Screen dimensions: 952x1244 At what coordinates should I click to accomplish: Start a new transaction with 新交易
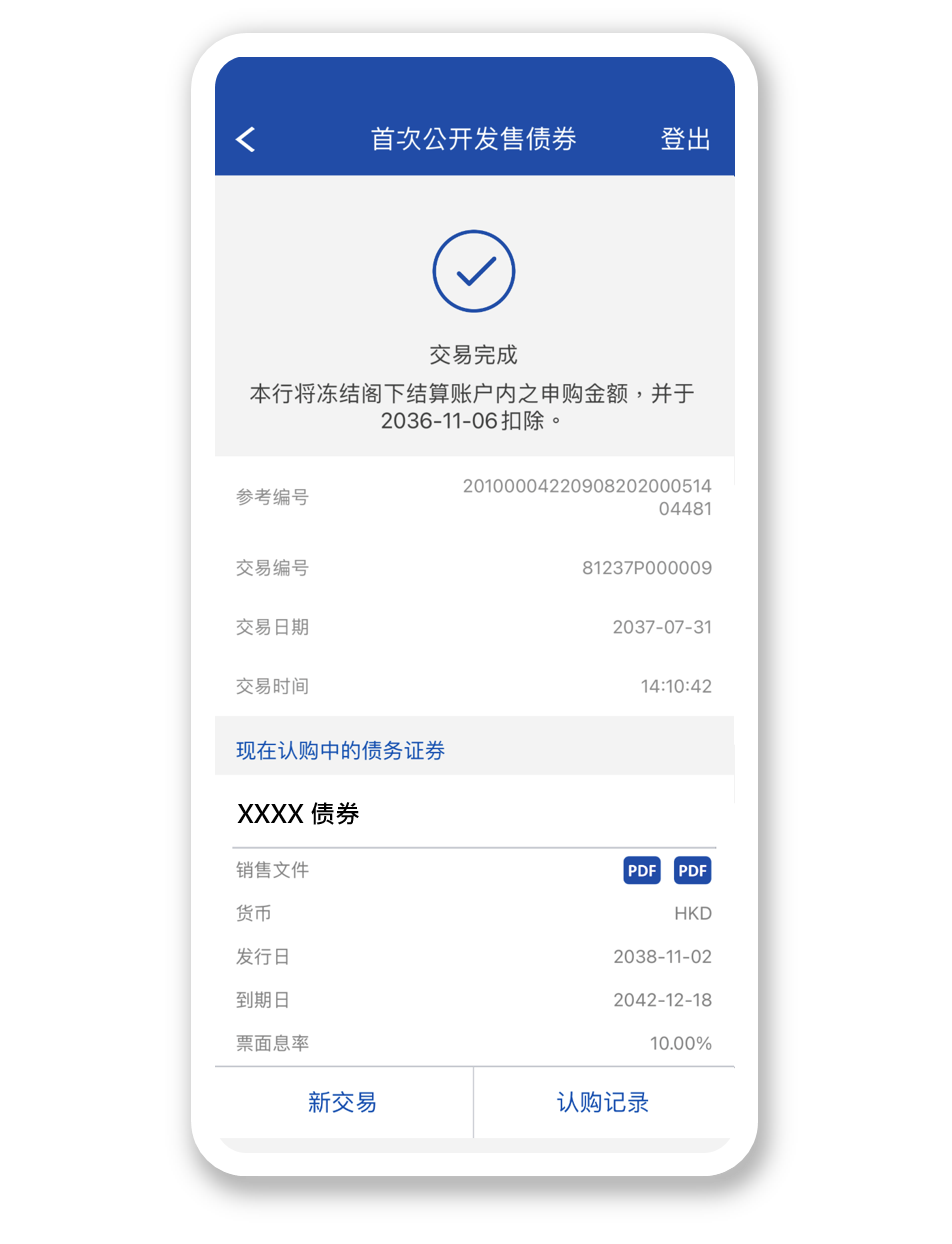pos(343,1102)
